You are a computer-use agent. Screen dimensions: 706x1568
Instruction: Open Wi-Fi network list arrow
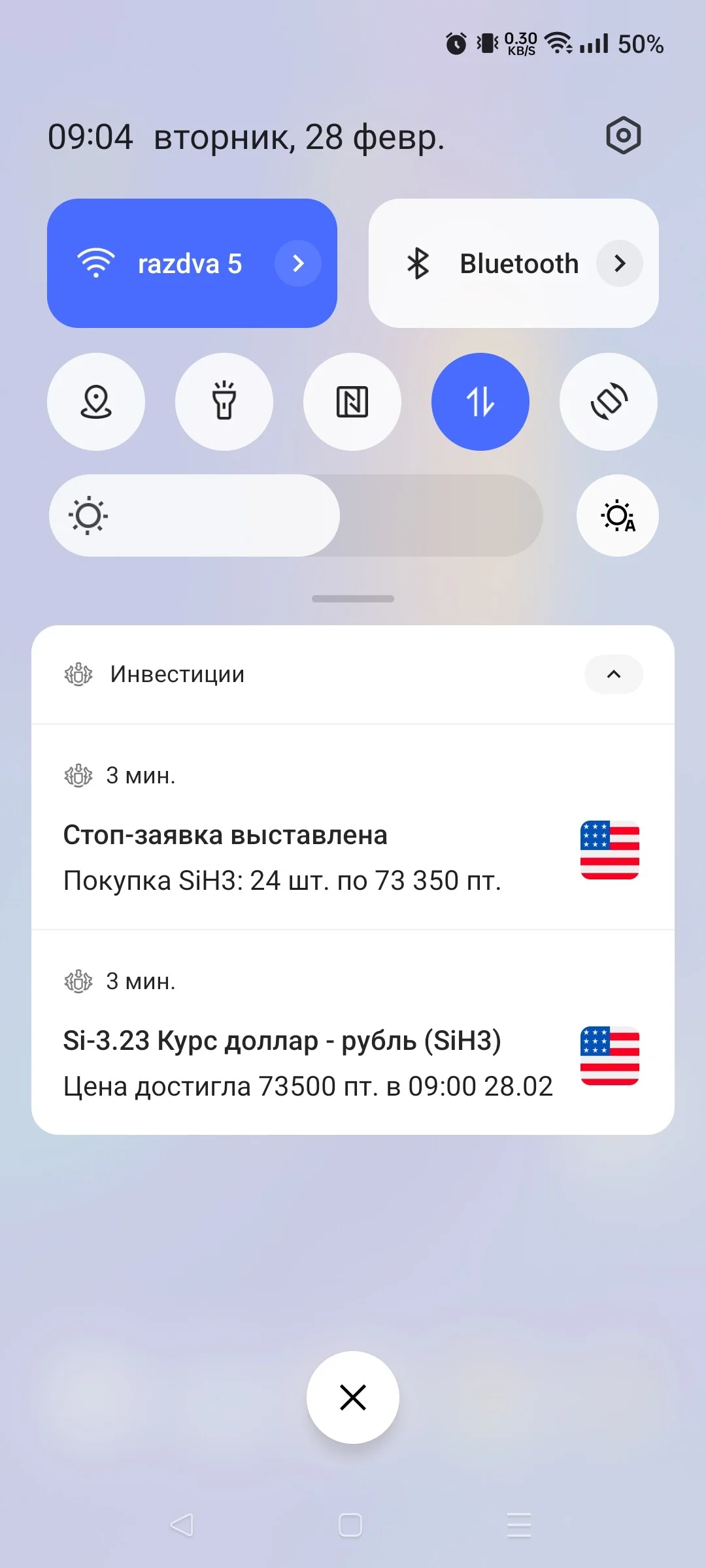pos(298,263)
